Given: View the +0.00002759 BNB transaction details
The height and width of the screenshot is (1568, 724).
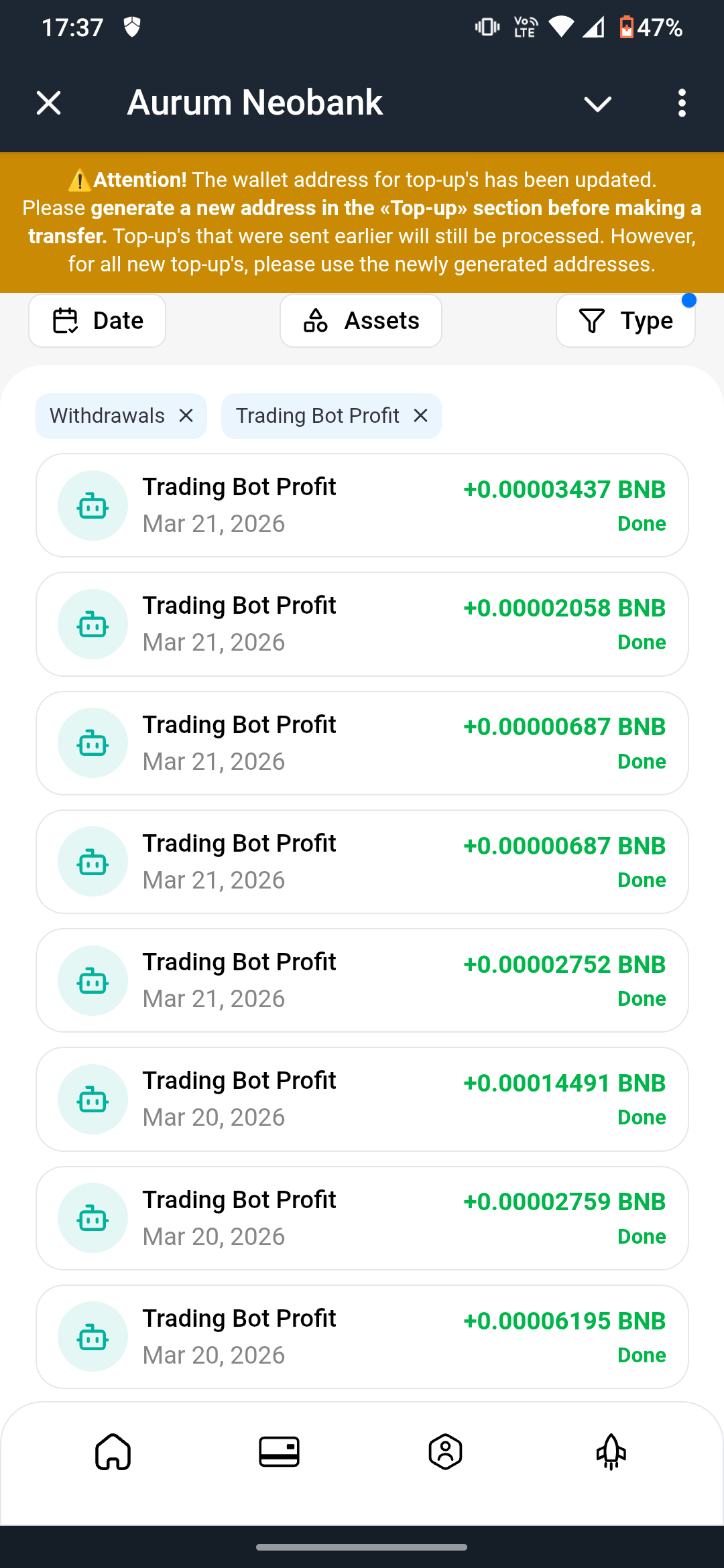Looking at the screenshot, I should 362,1218.
